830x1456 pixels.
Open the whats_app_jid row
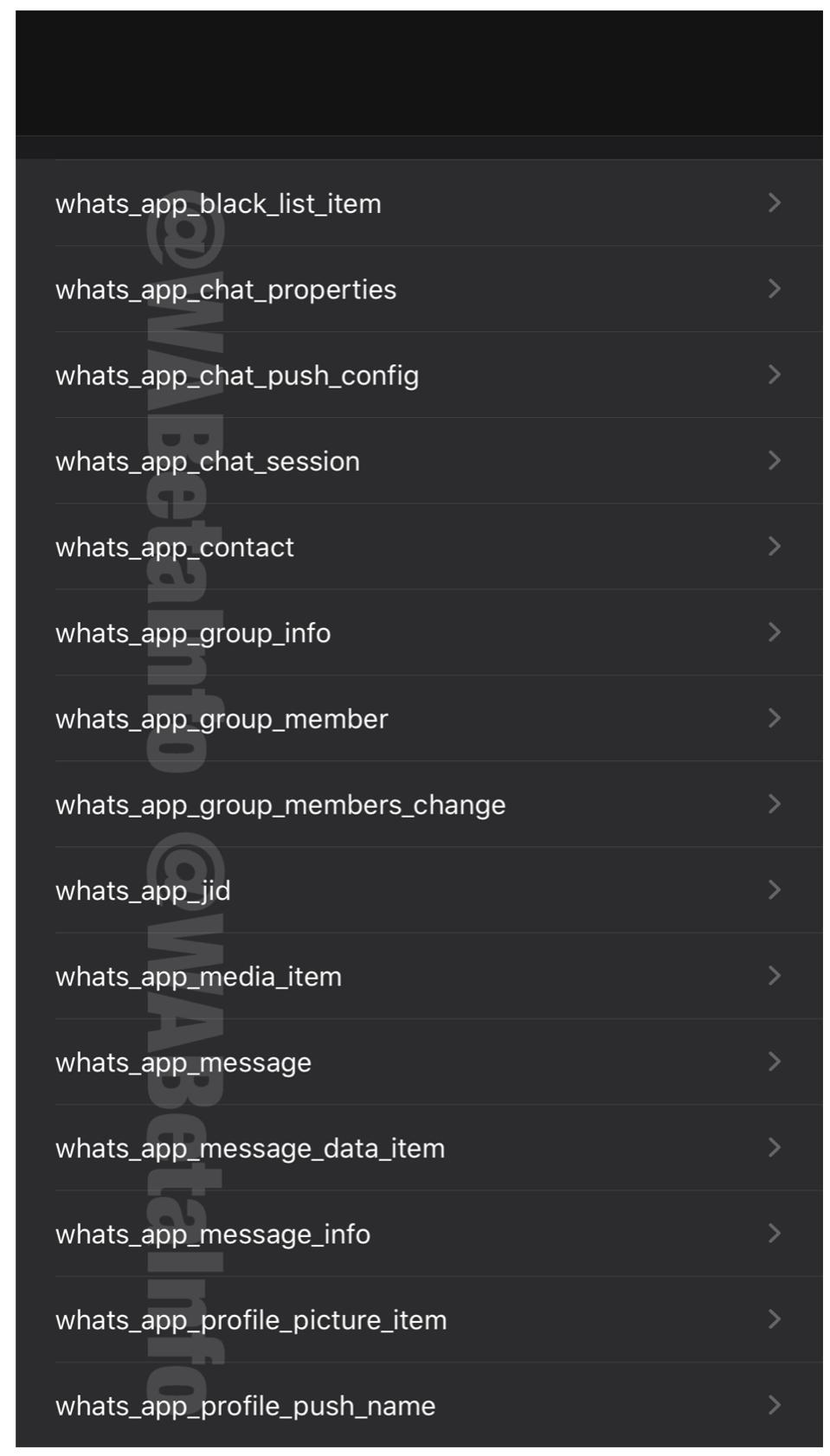pyautogui.click(x=144, y=890)
